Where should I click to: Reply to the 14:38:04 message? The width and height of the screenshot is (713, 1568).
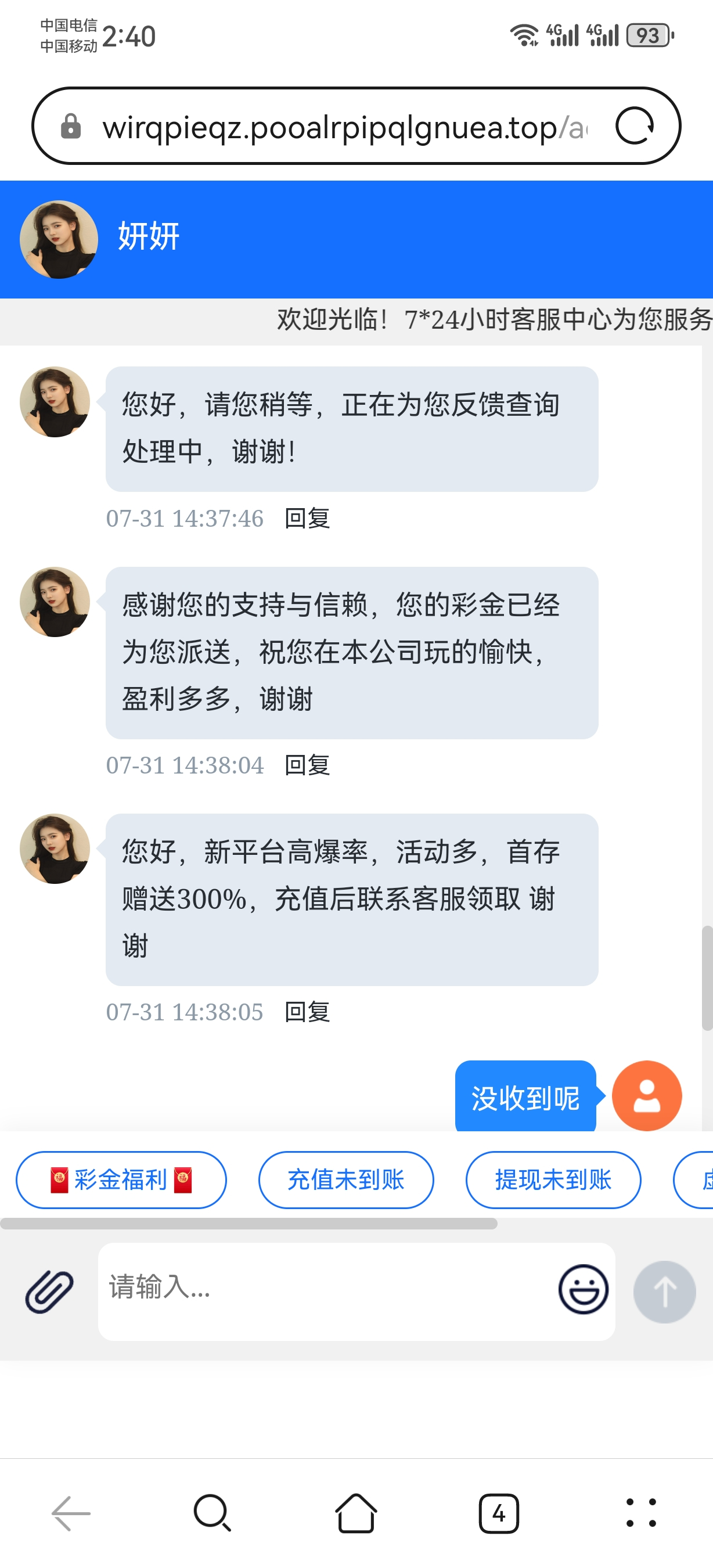(307, 765)
